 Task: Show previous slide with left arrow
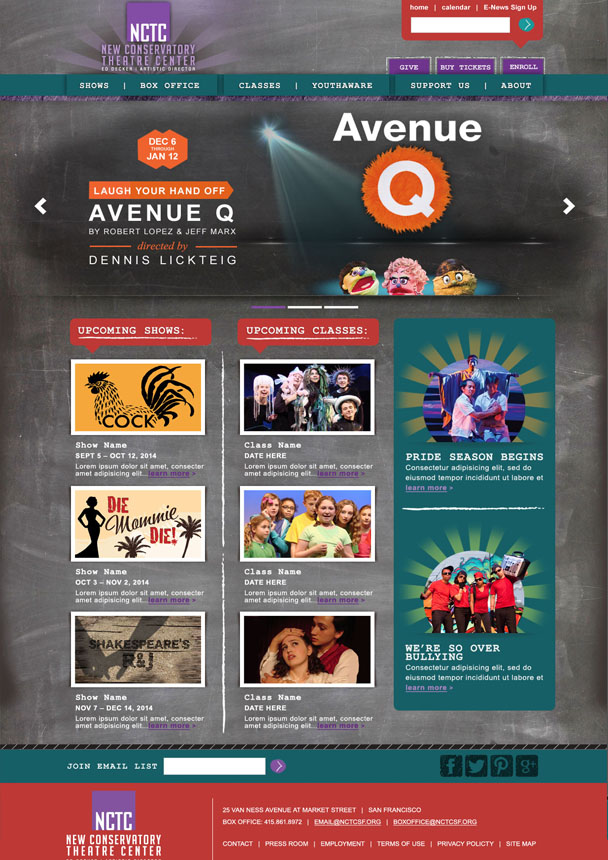(x=41, y=206)
